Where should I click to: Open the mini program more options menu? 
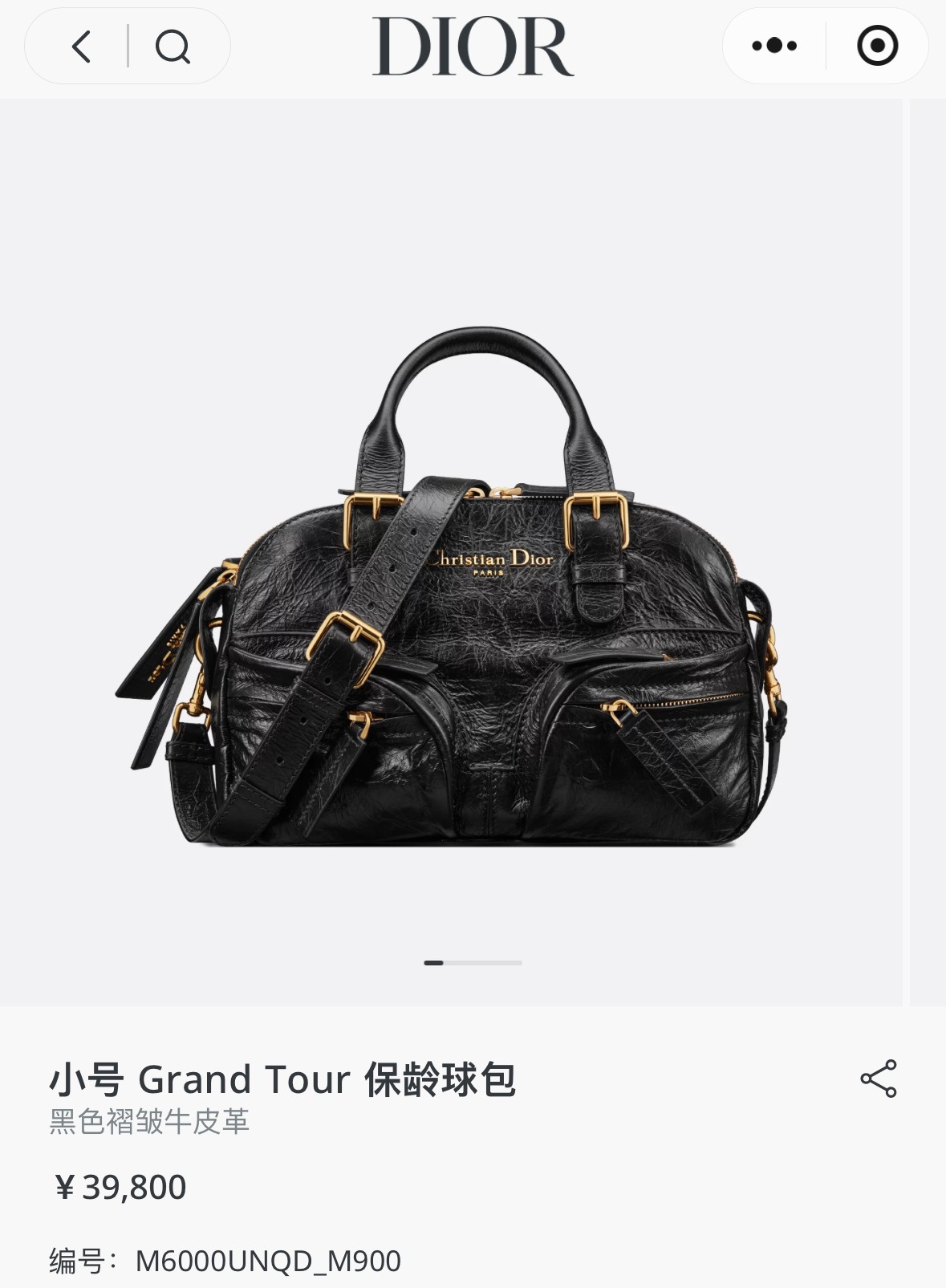point(774,46)
